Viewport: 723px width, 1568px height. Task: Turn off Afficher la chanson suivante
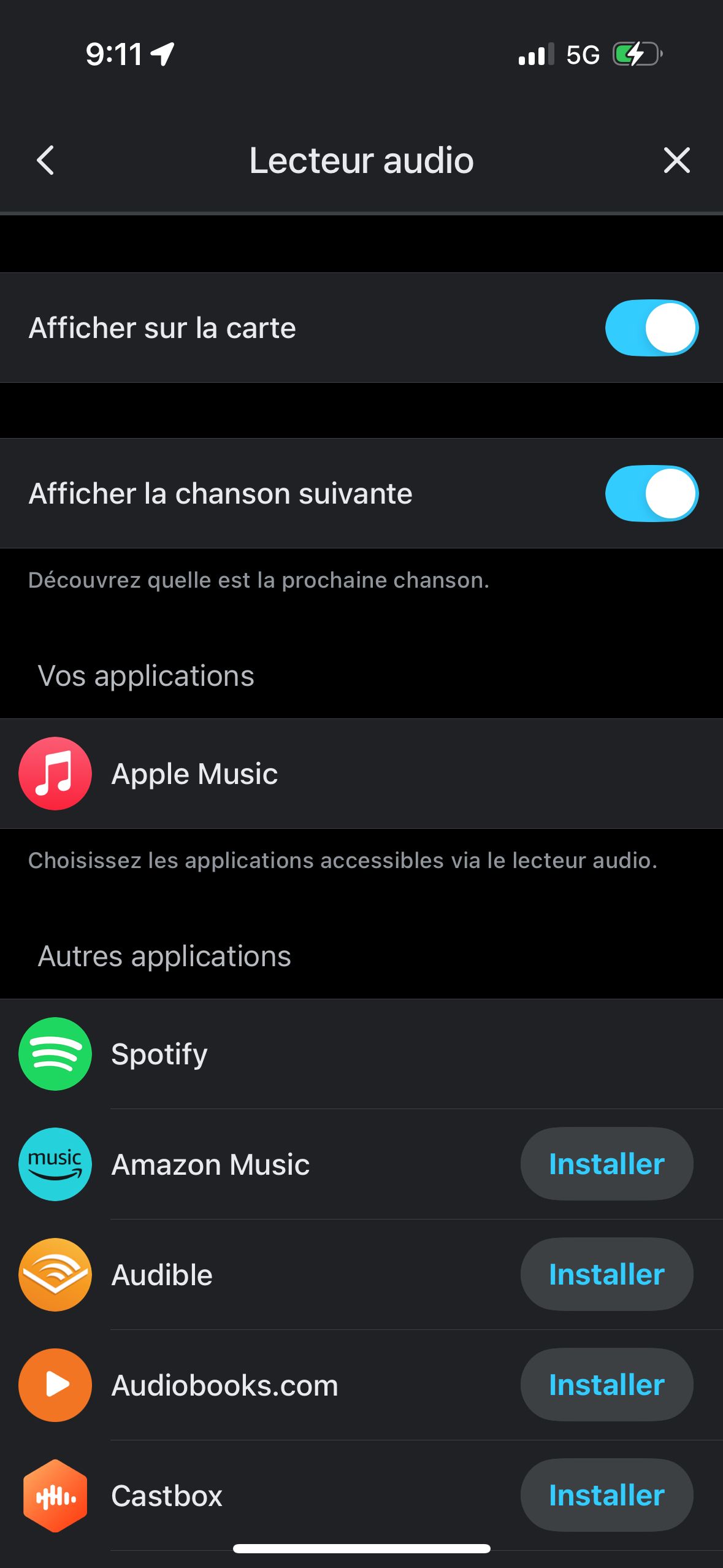(x=651, y=493)
